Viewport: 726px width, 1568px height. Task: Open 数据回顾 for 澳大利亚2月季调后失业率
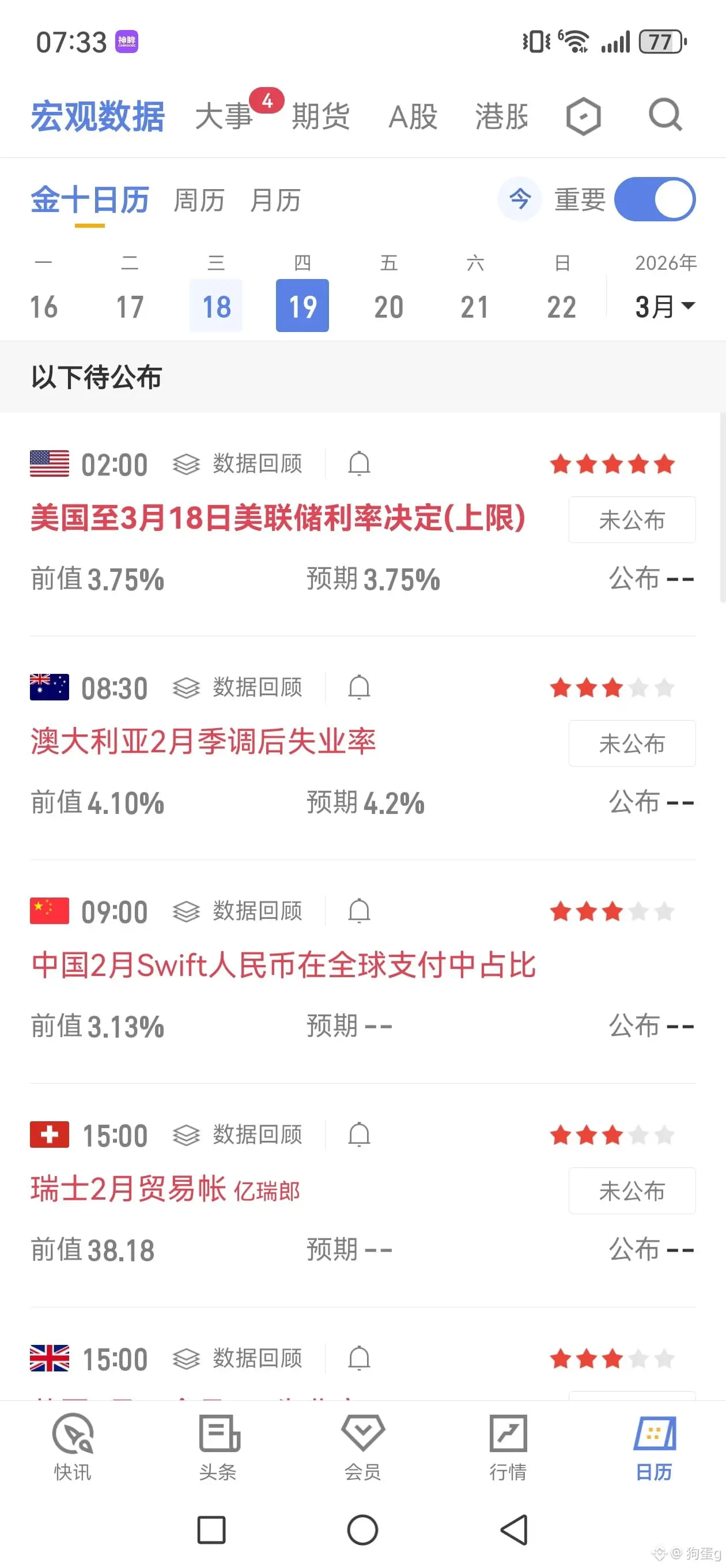tap(237, 687)
